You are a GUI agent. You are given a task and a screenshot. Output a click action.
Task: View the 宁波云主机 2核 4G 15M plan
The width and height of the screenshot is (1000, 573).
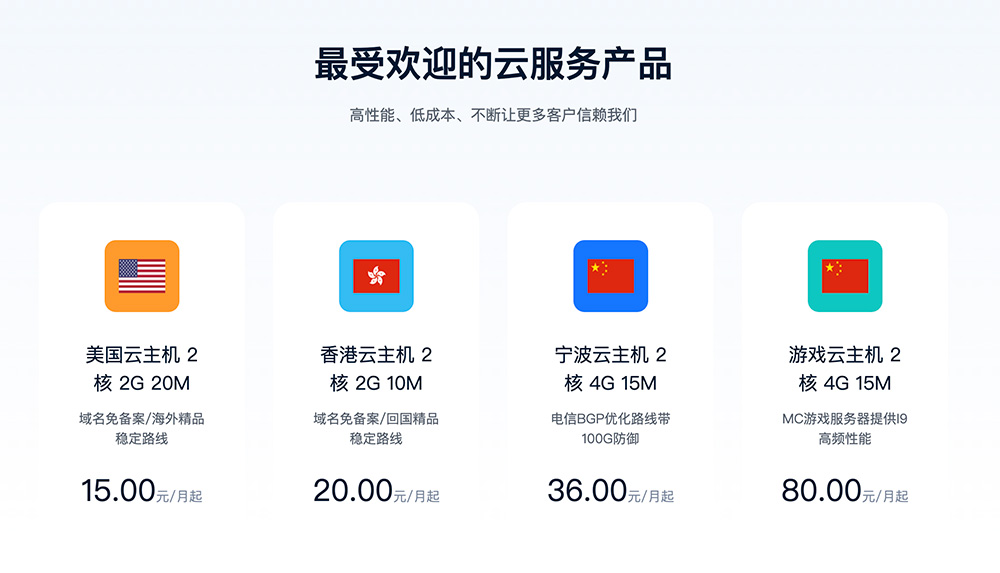click(x=610, y=368)
